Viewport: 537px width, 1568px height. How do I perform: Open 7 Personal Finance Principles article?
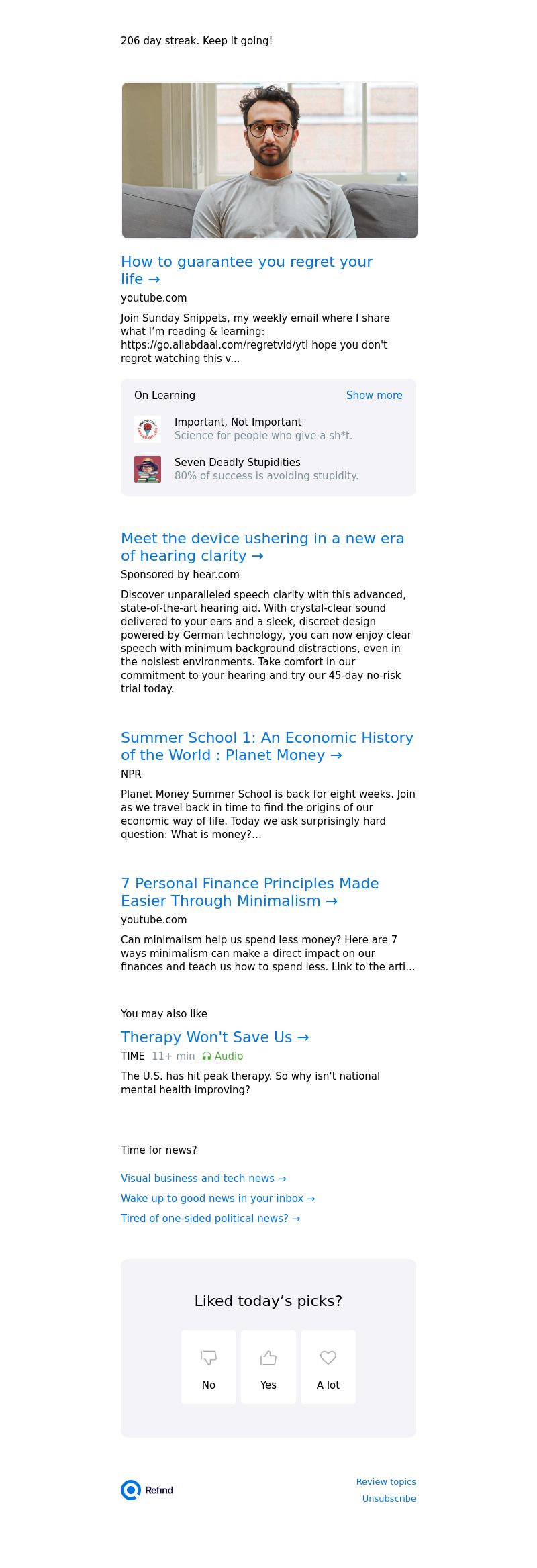pyautogui.click(x=249, y=892)
